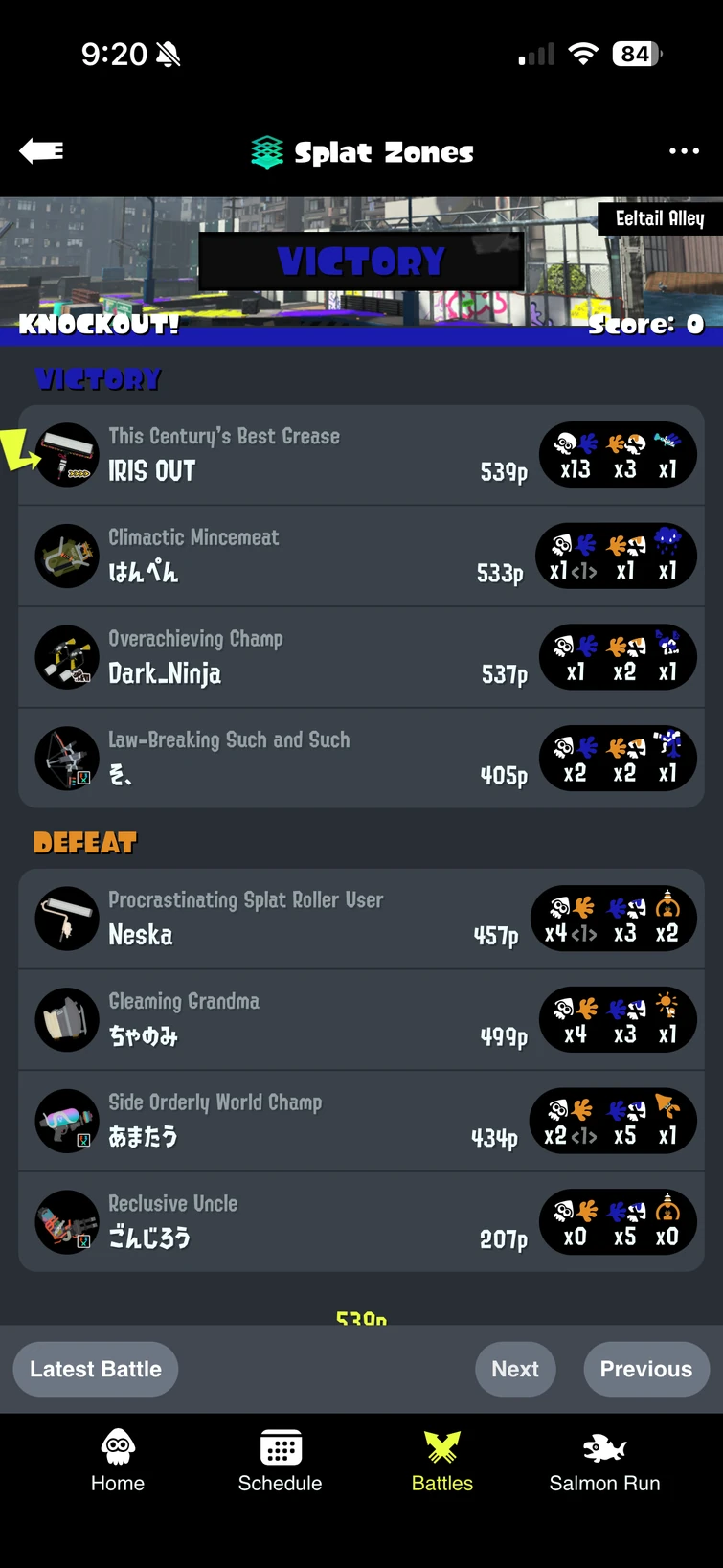
Task: Open the Schedule tab
Action: [x=280, y=1462]
